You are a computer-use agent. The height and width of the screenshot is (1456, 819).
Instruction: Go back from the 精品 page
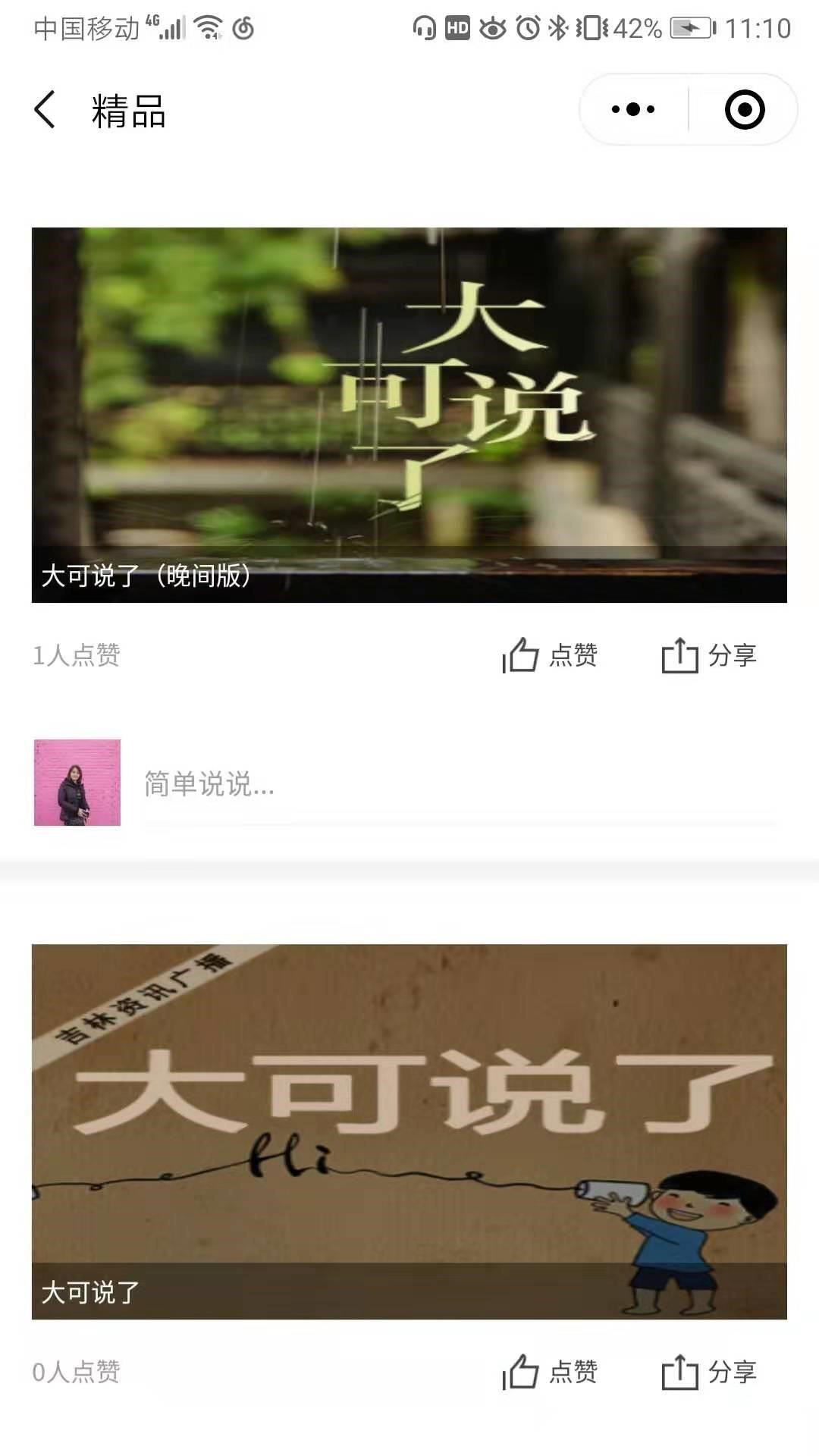[45, 110]
